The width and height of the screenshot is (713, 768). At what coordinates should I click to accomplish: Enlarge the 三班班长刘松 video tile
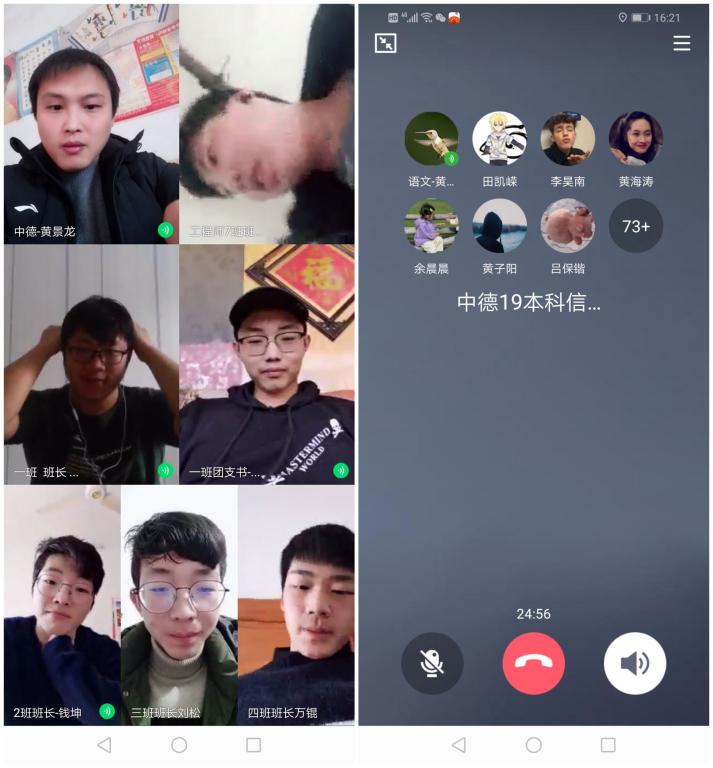179,605
